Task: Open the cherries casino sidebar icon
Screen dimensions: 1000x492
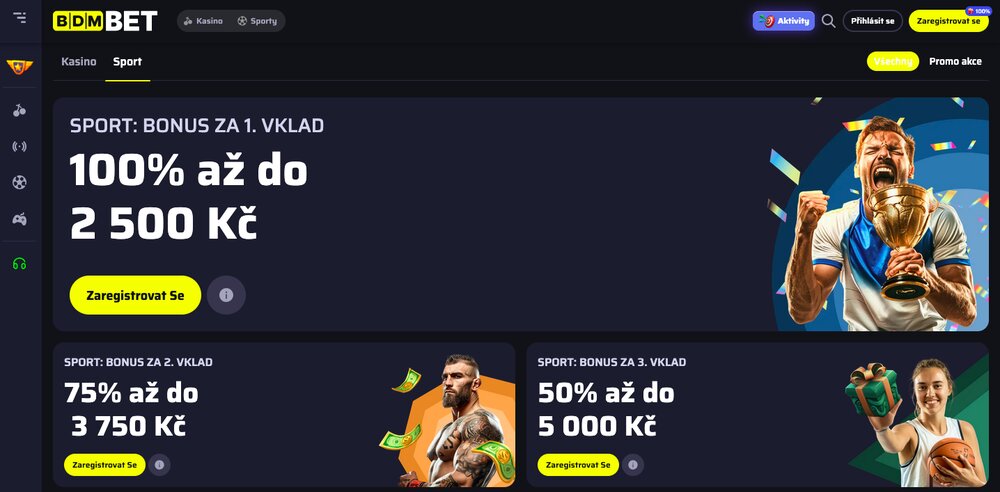Action: click(19, 110)
